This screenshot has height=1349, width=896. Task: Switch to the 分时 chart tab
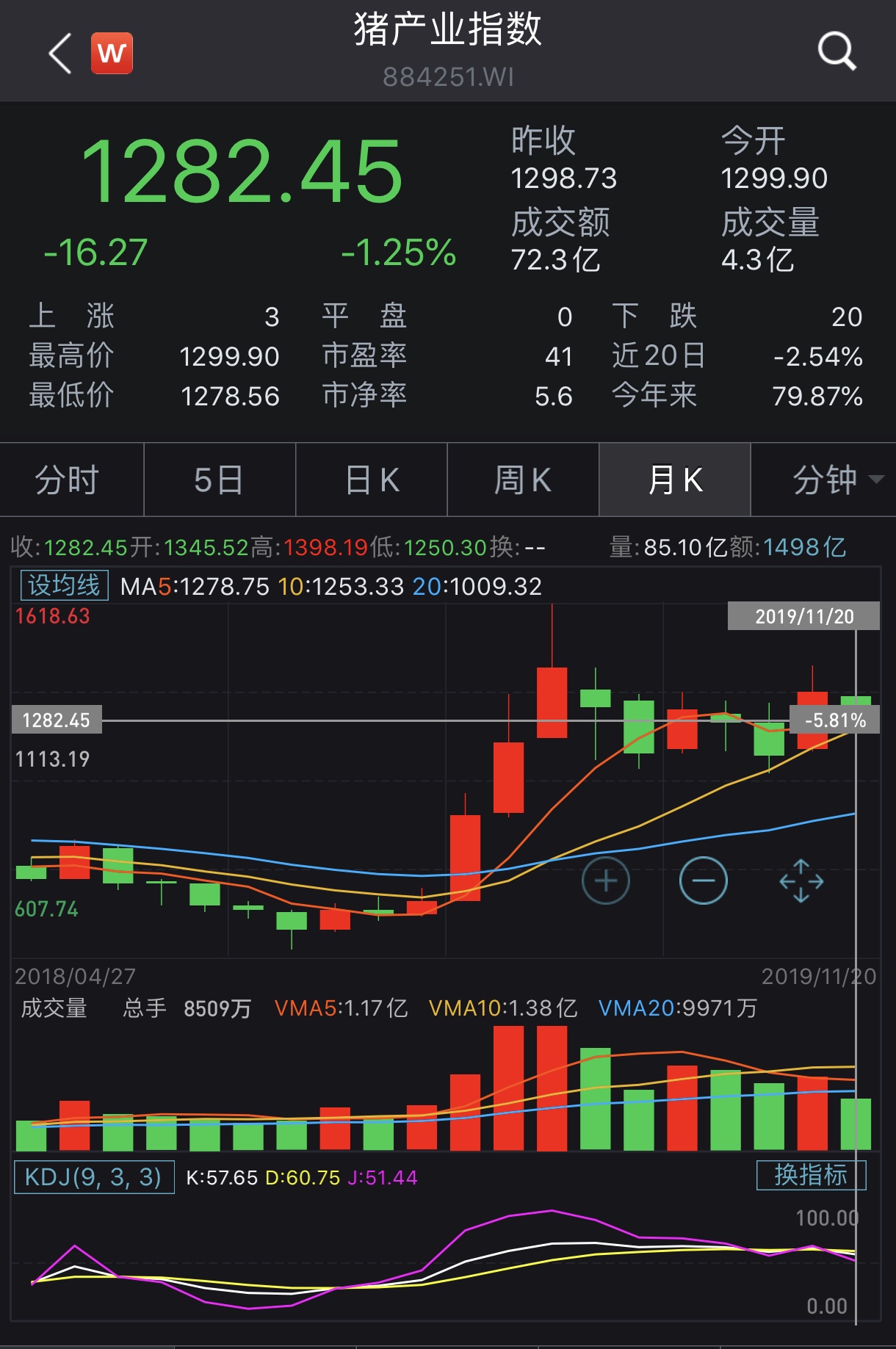click(68, 480)
